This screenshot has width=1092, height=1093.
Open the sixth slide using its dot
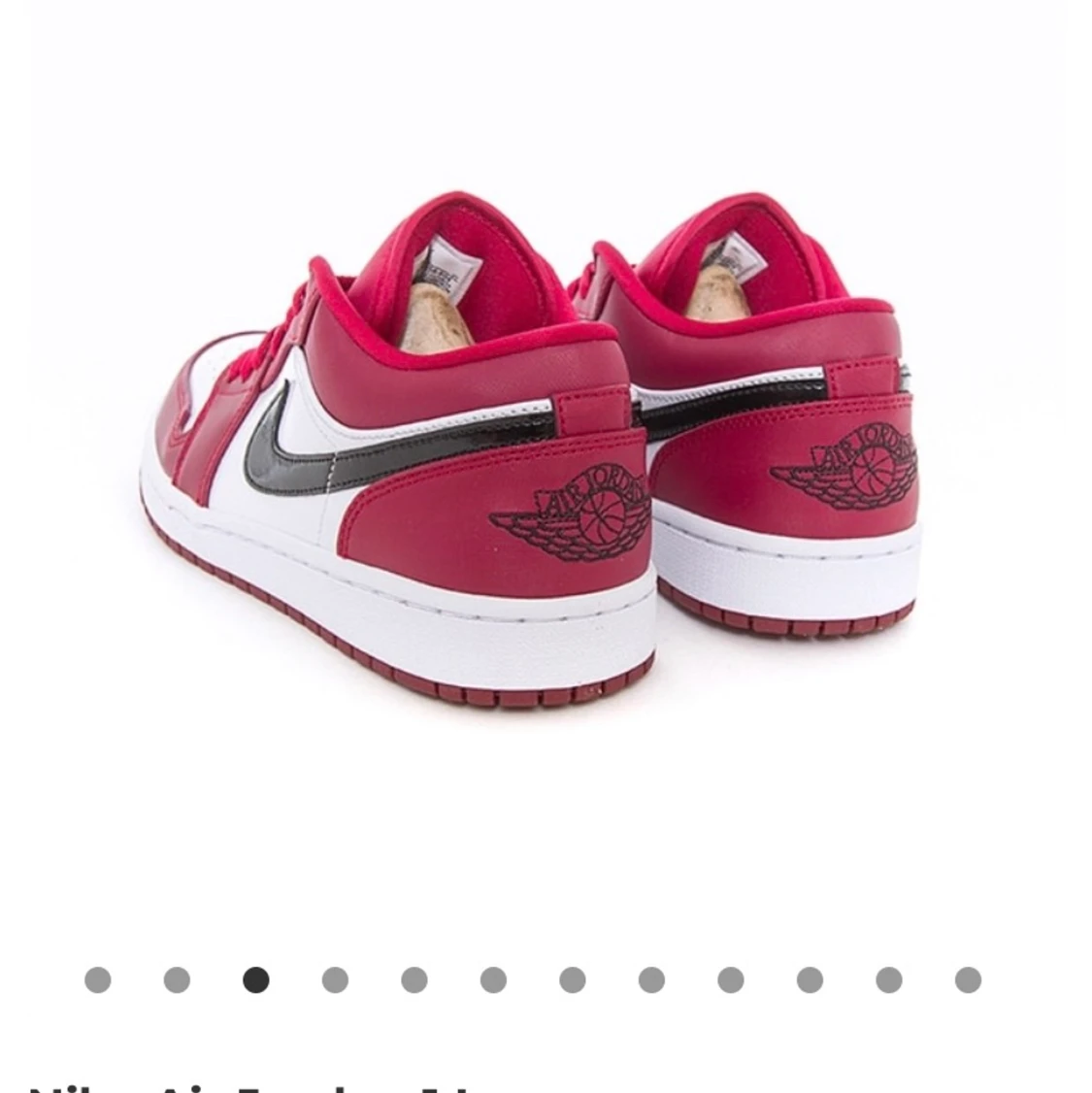point(493,977)
